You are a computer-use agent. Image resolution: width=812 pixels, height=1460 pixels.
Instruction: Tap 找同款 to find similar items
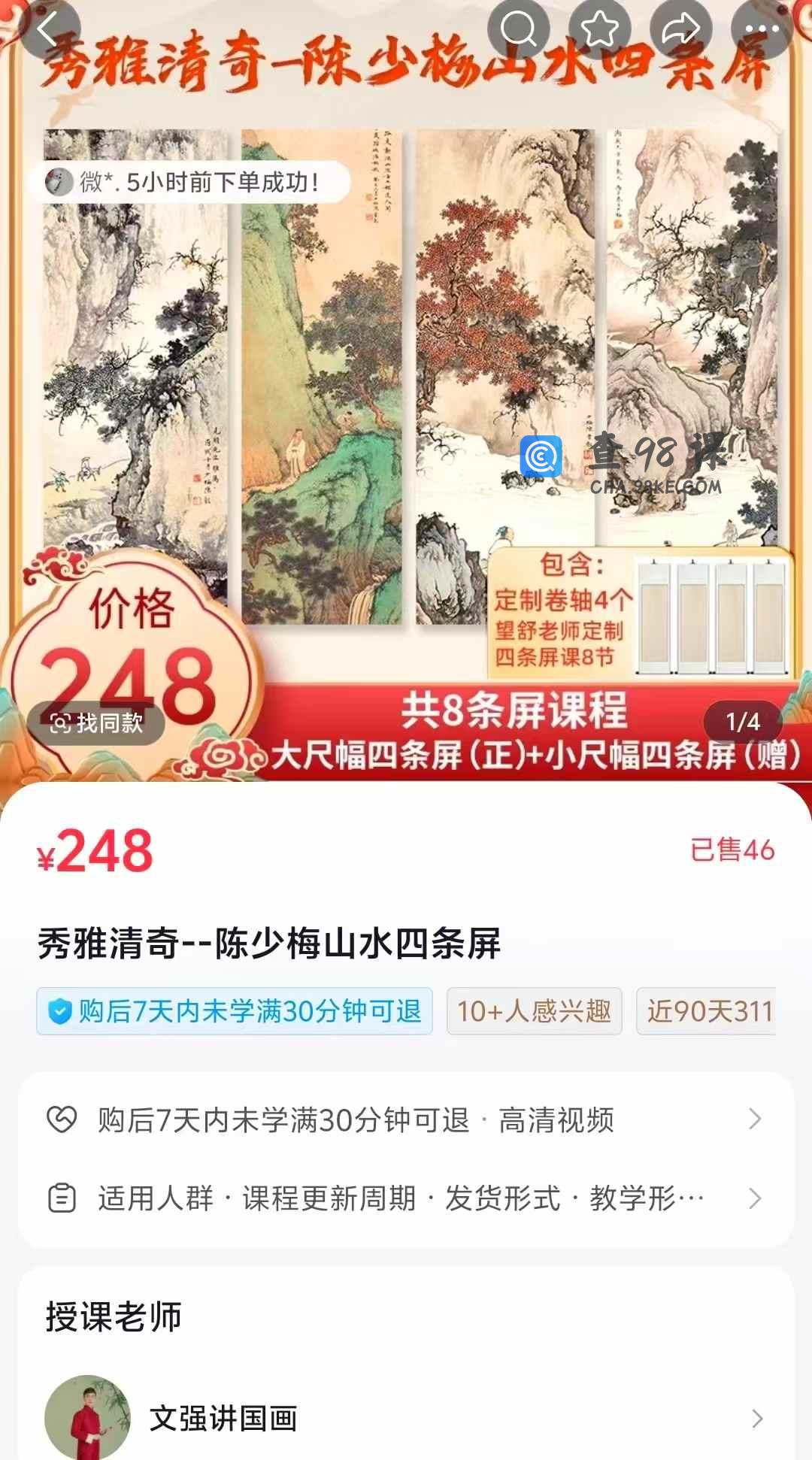[96, 723]
